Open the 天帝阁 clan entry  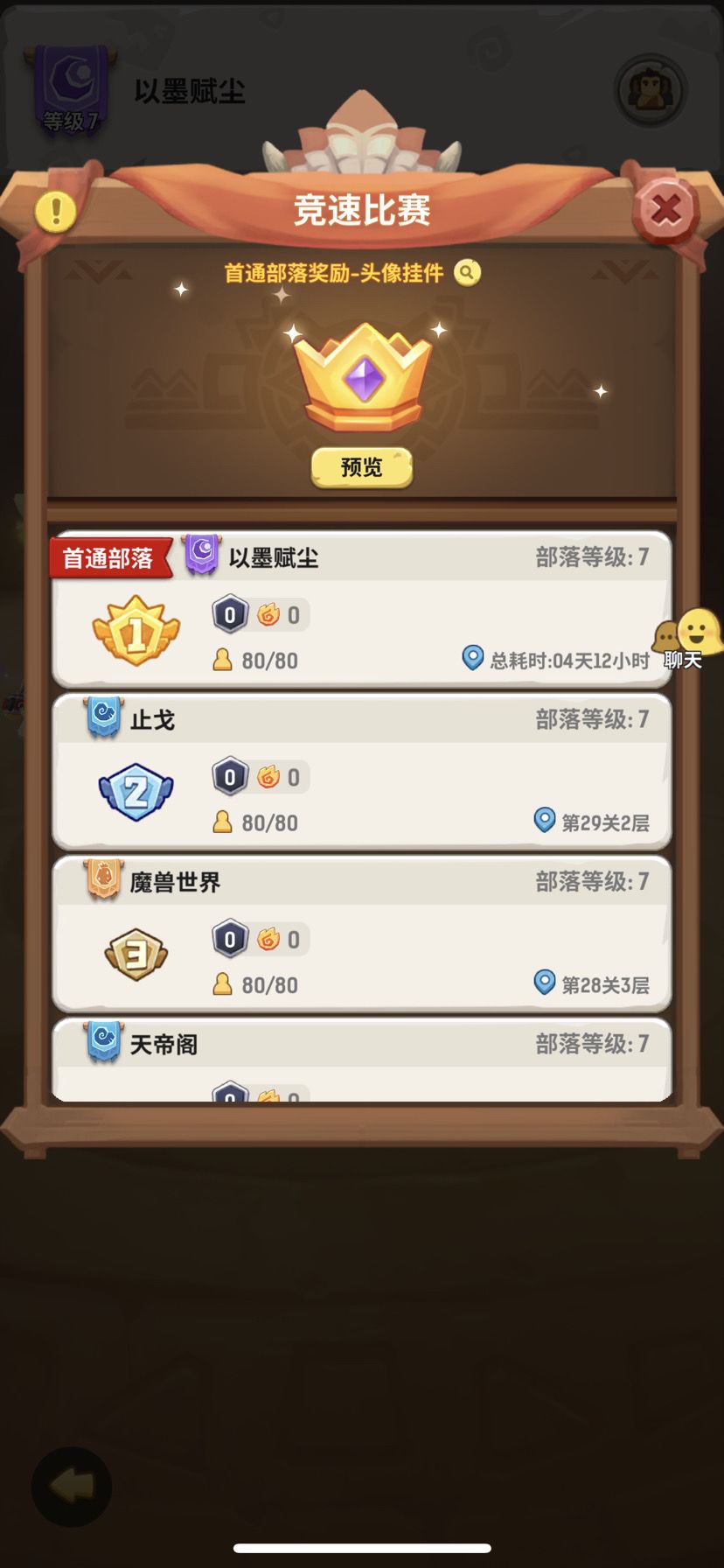pos(362,1050)
